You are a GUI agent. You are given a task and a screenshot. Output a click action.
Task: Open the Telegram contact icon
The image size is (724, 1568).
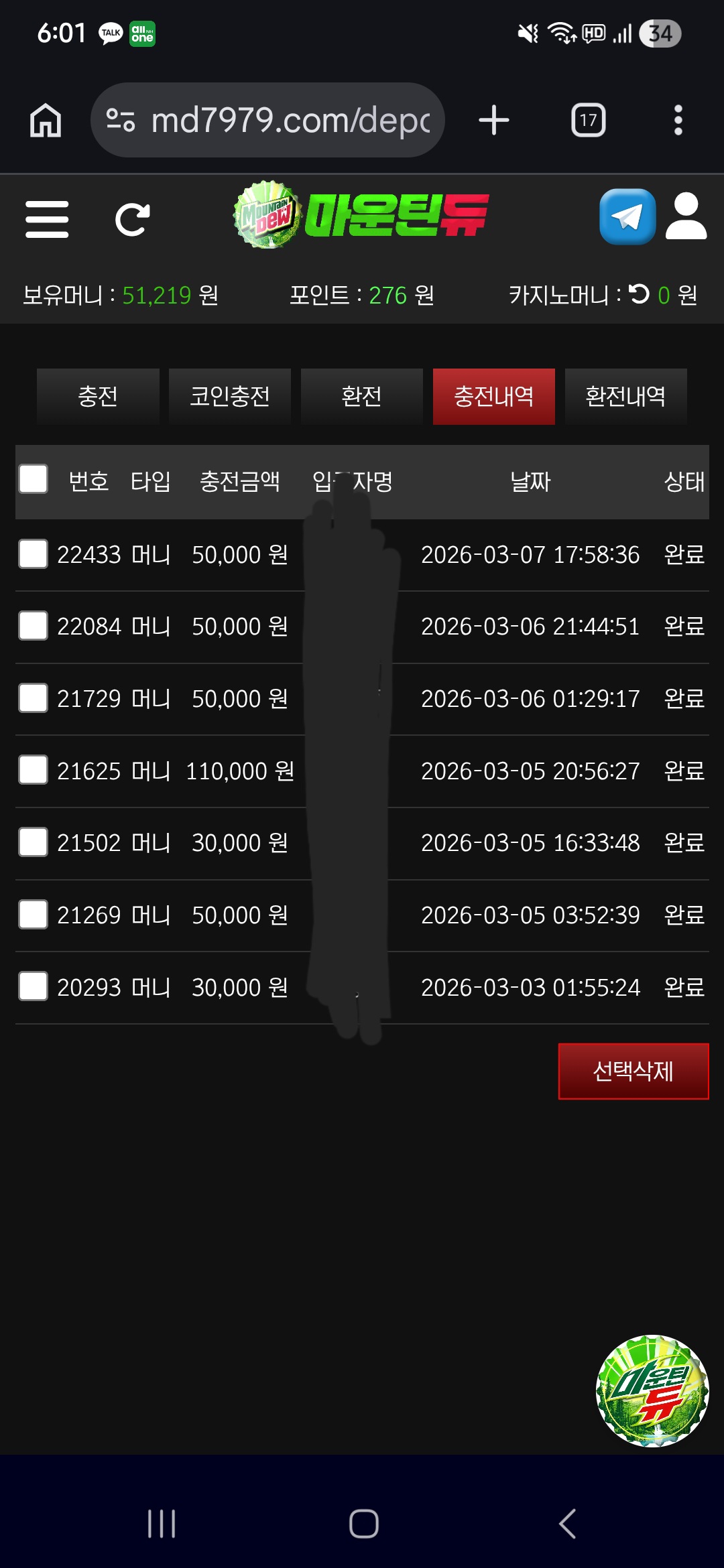tap(627, 216)
